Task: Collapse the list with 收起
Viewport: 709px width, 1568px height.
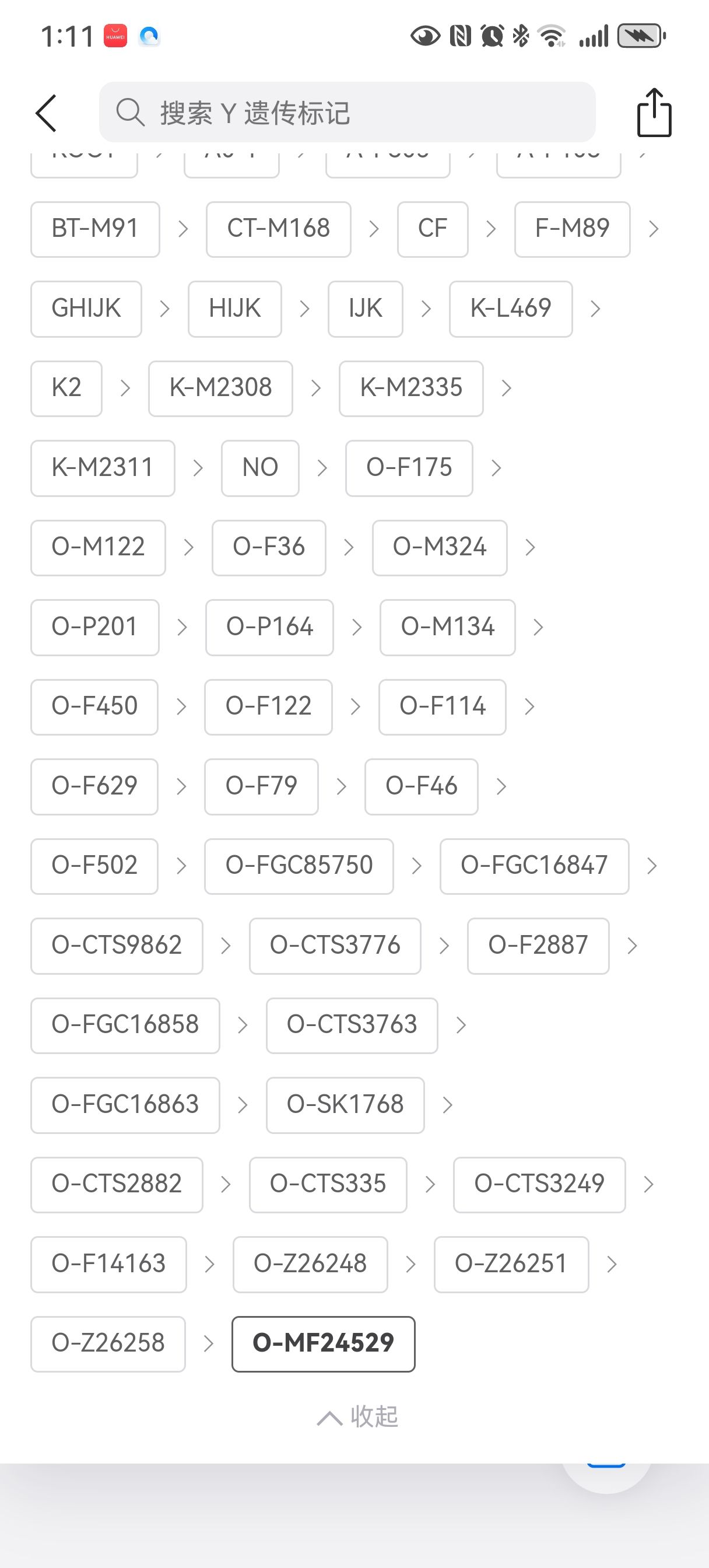Action: click(357, 1416)
